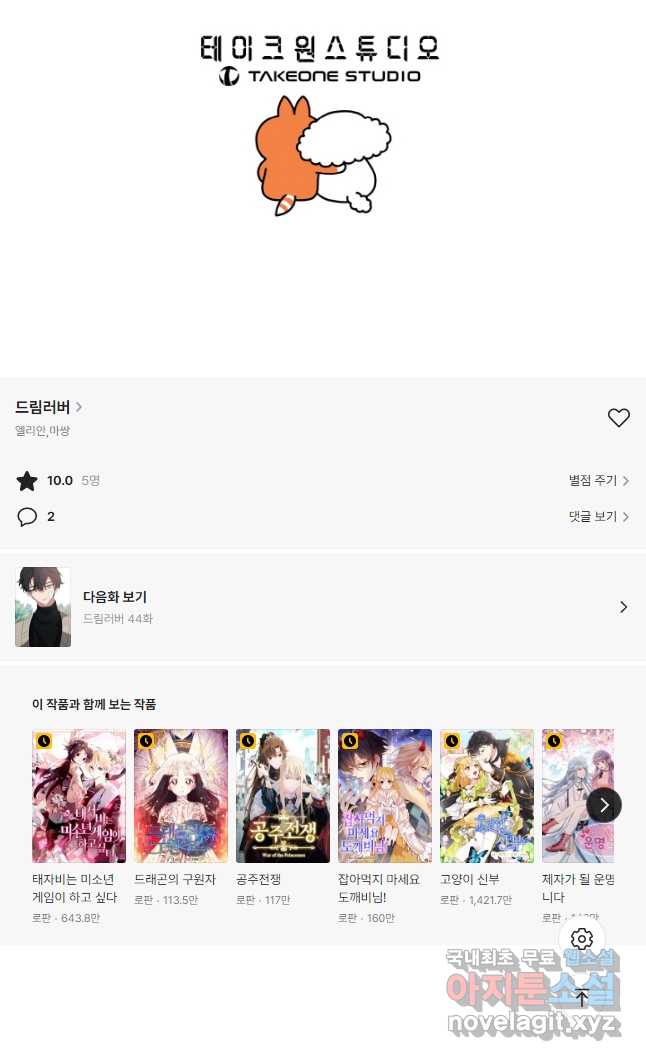The height and width of the screenshot is (1061, 646).
Task: Open 댓글 보기 to view comments
Action: point(599,516)
